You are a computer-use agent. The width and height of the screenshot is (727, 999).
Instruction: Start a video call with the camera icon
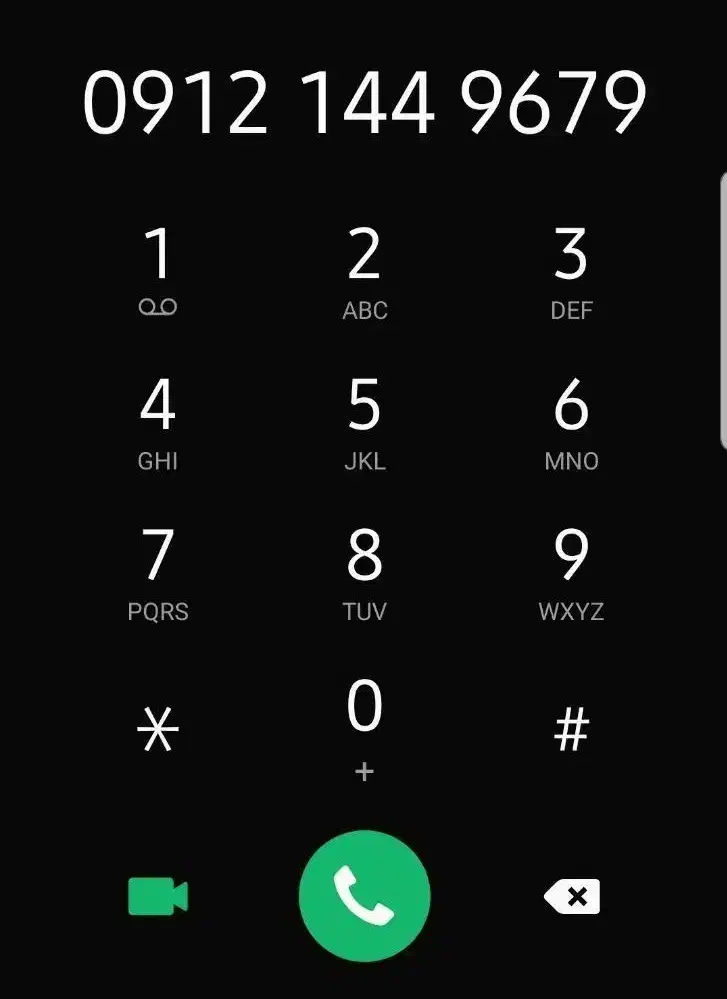pyautogui.click(x=158, y=896)
